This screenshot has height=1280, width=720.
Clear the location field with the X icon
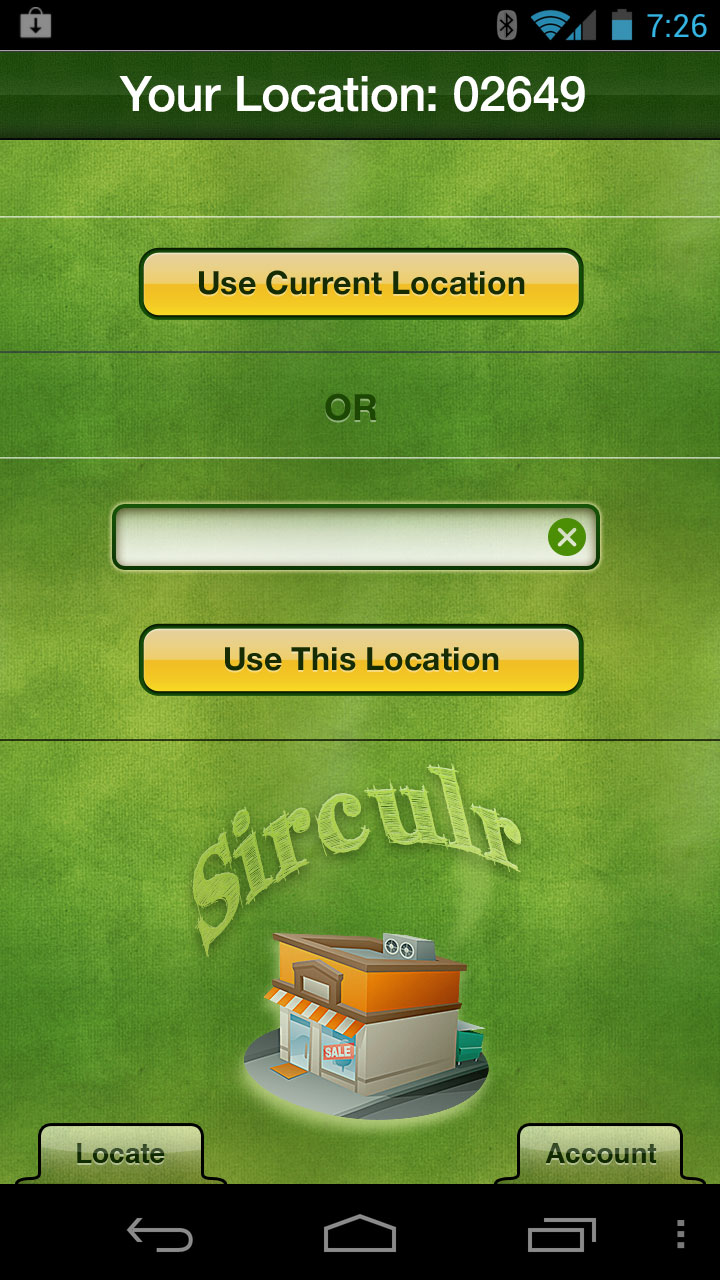point(567,538)
